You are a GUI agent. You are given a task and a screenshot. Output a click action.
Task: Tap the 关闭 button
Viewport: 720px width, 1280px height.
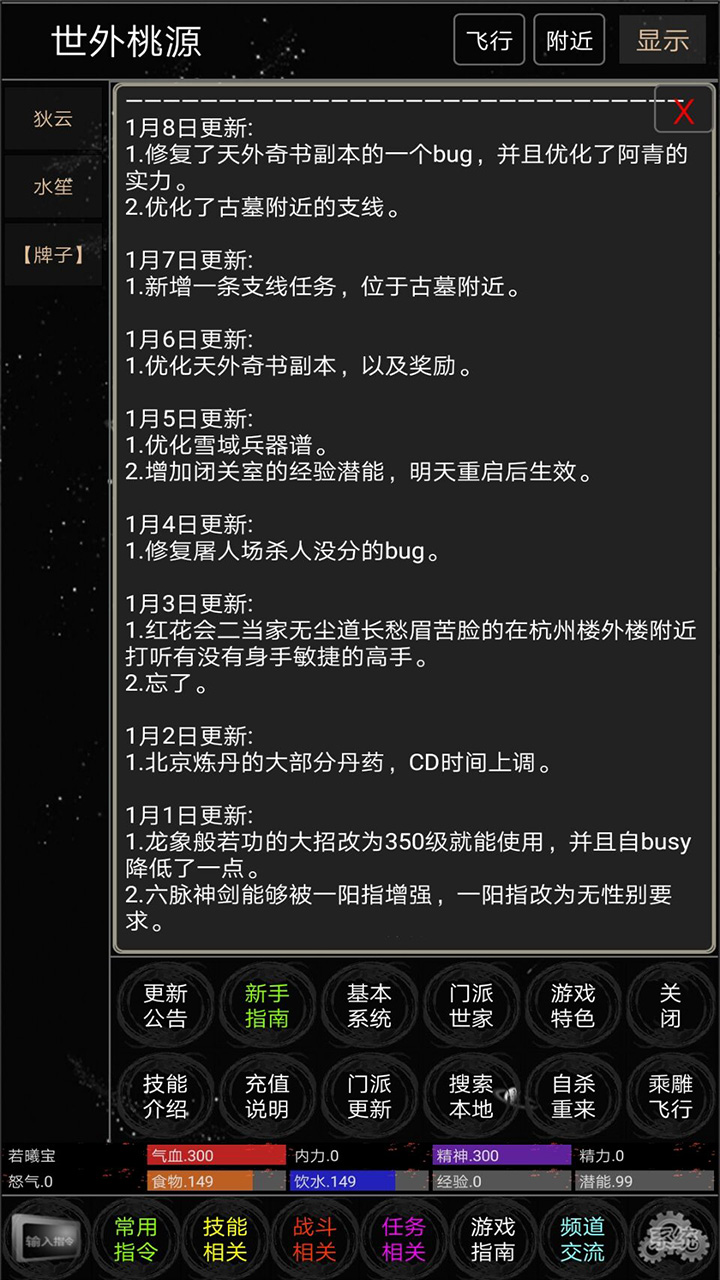pyautogui.click(x=670, y=1005)
